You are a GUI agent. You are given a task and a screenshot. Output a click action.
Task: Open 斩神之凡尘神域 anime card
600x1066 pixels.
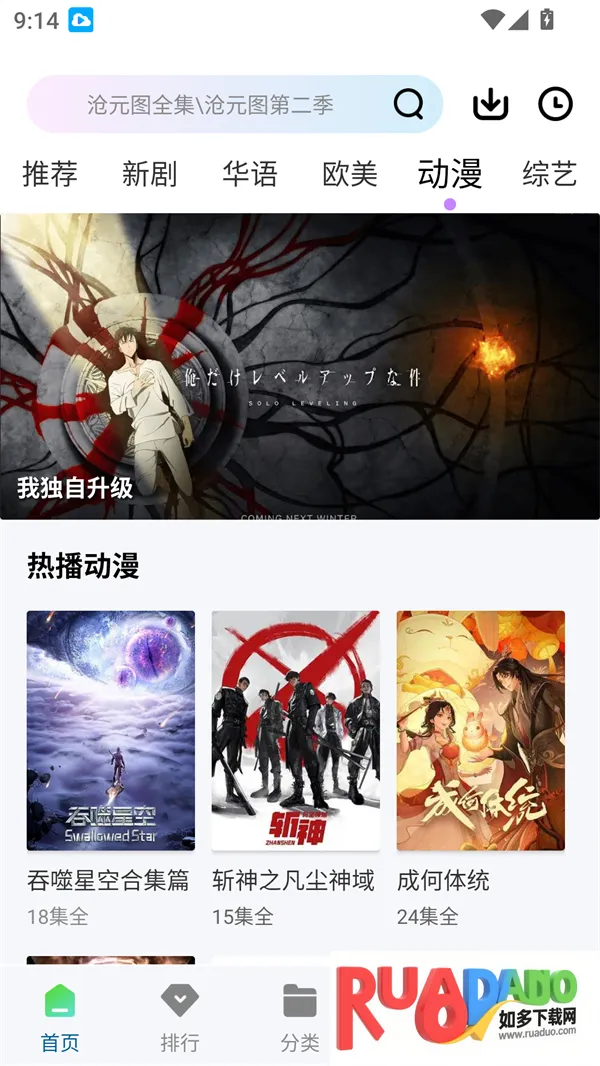295,731
